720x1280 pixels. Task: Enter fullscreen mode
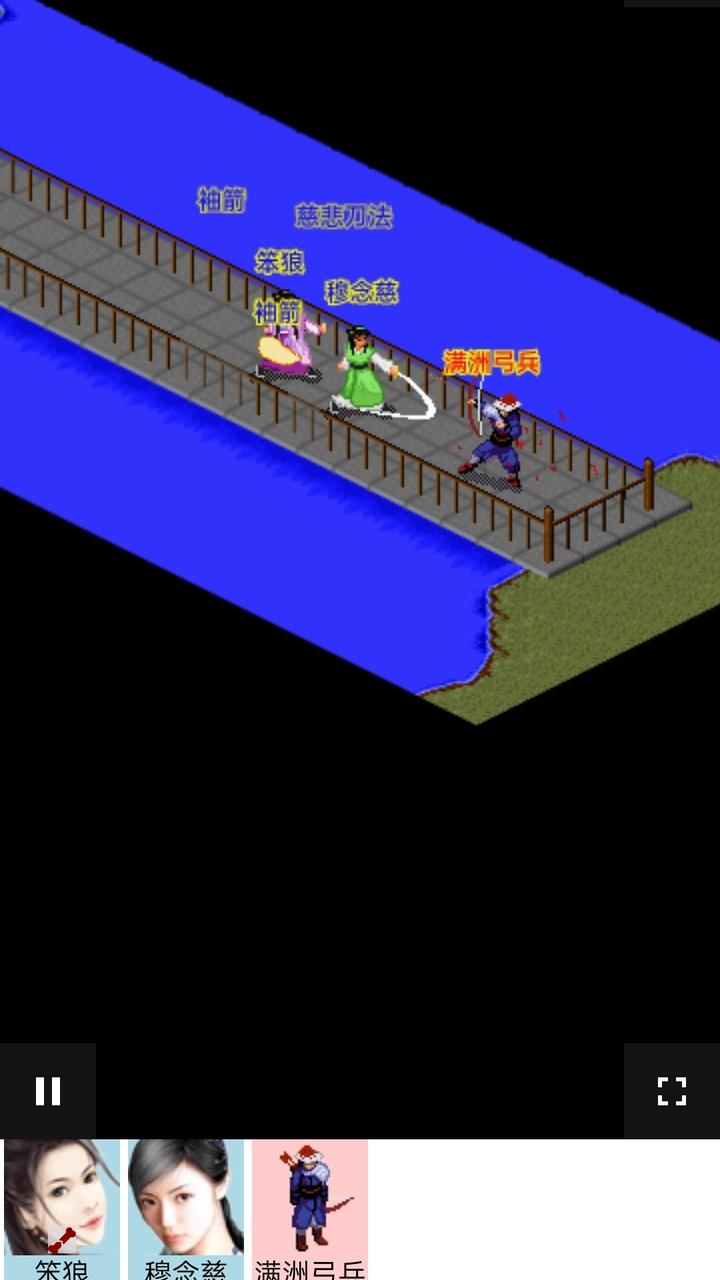[x=672, y=1090]
